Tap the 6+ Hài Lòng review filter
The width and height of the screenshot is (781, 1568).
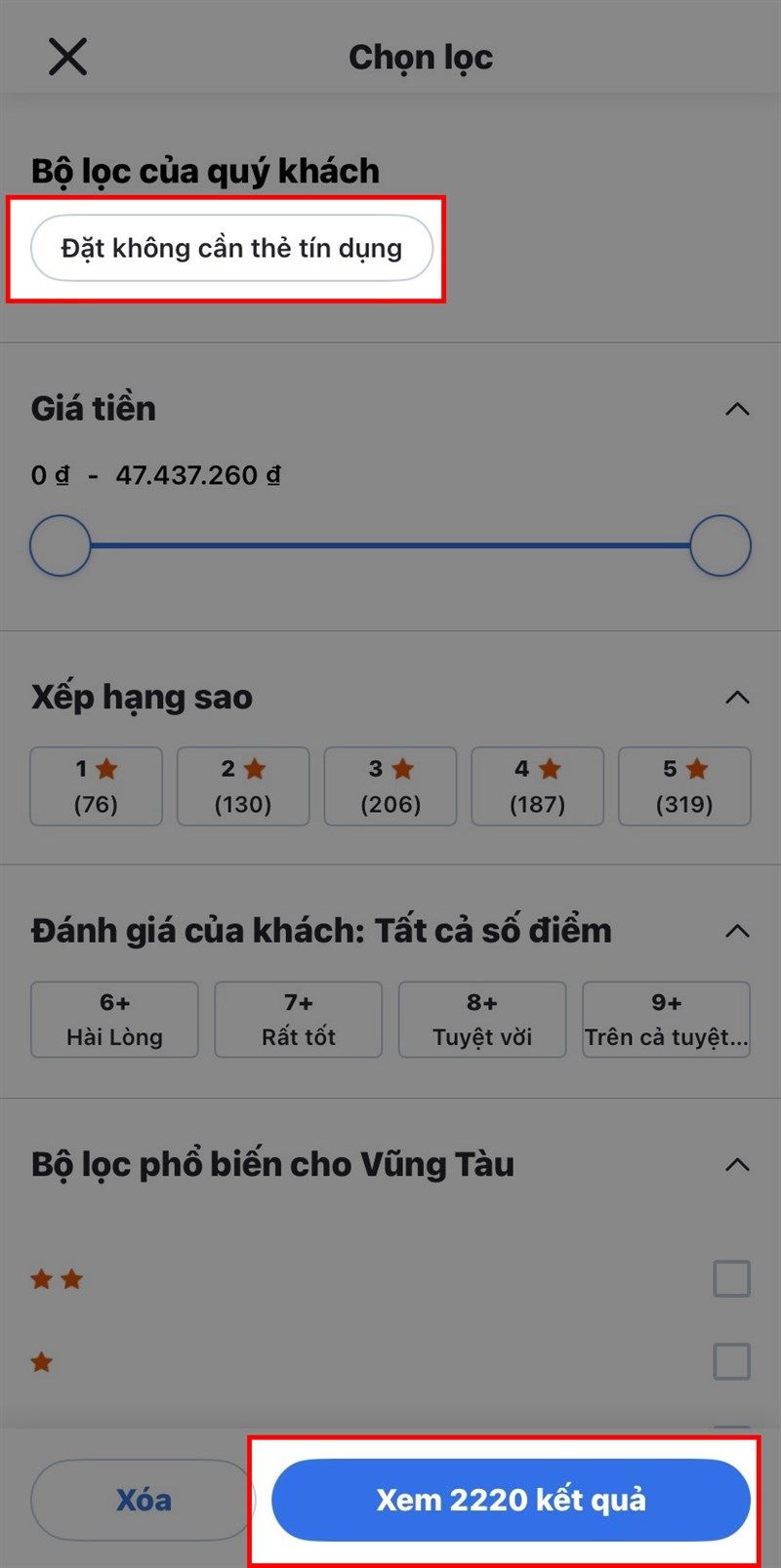113,1019
